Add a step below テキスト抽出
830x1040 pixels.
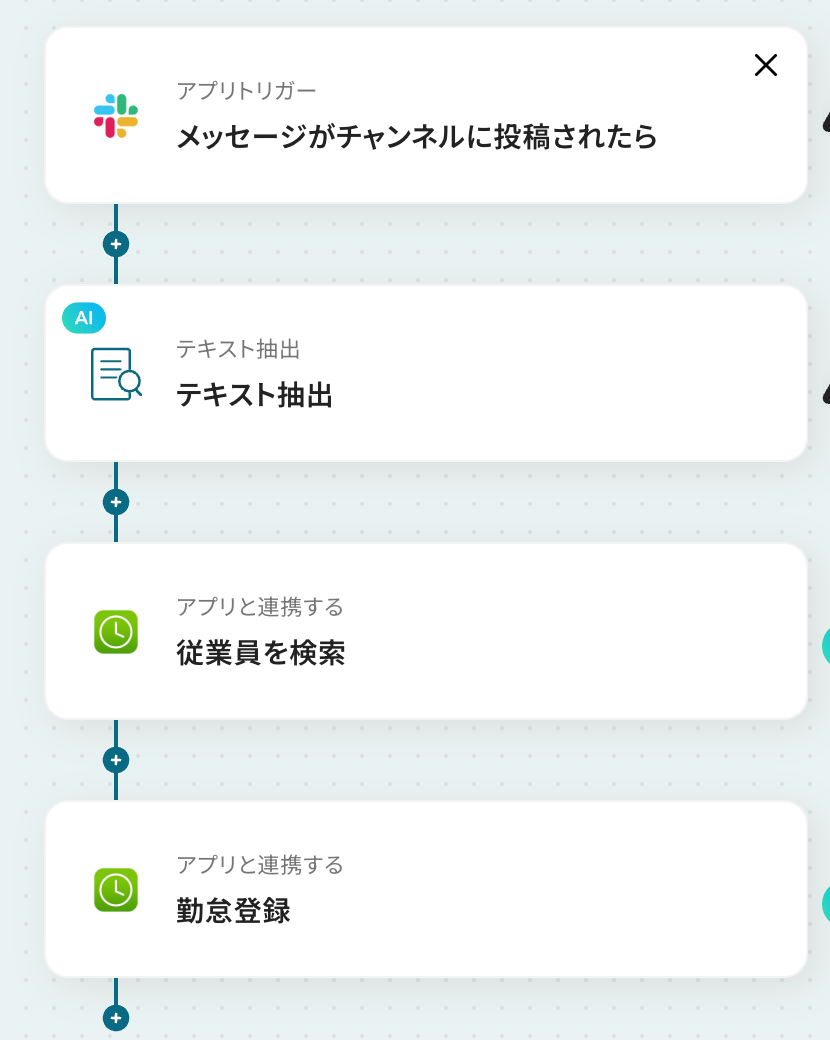click(x=116, y=501)
